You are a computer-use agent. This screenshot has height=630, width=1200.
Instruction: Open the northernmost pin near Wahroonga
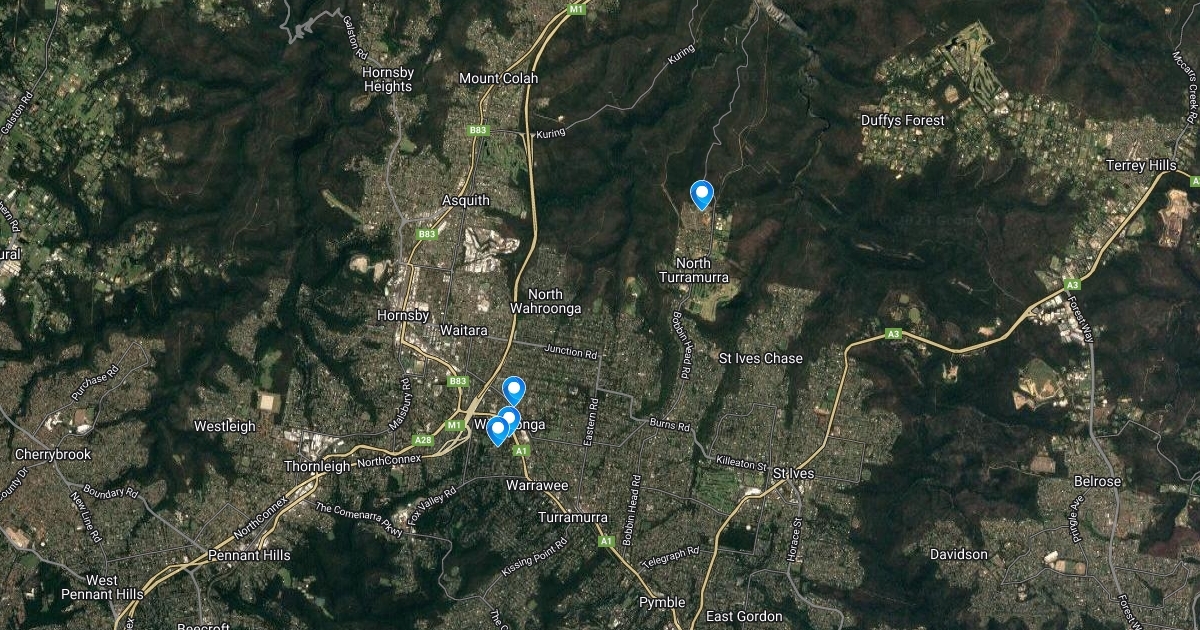point(514,389)
